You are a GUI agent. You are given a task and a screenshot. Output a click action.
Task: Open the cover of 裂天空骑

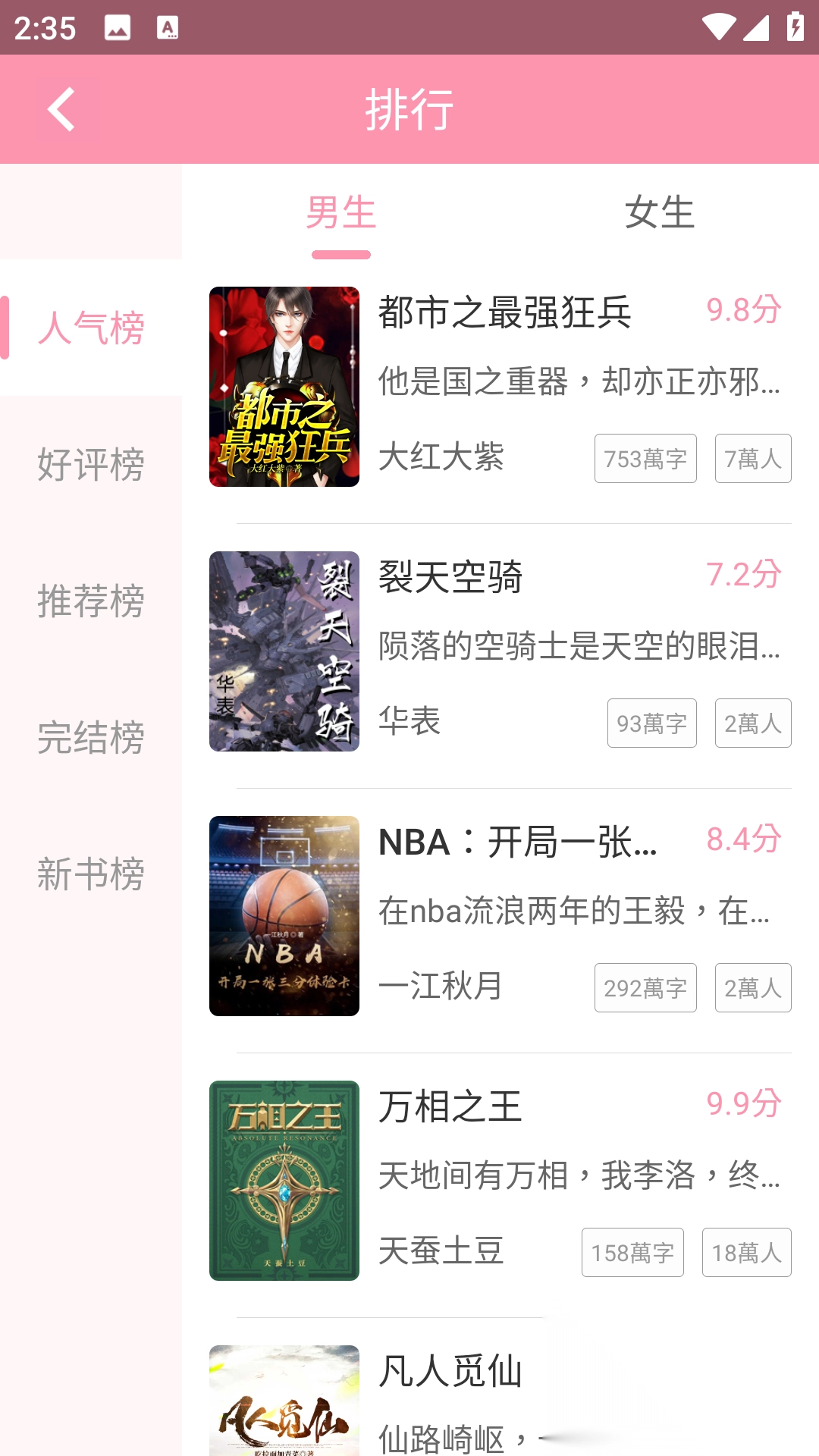point(284,652)
